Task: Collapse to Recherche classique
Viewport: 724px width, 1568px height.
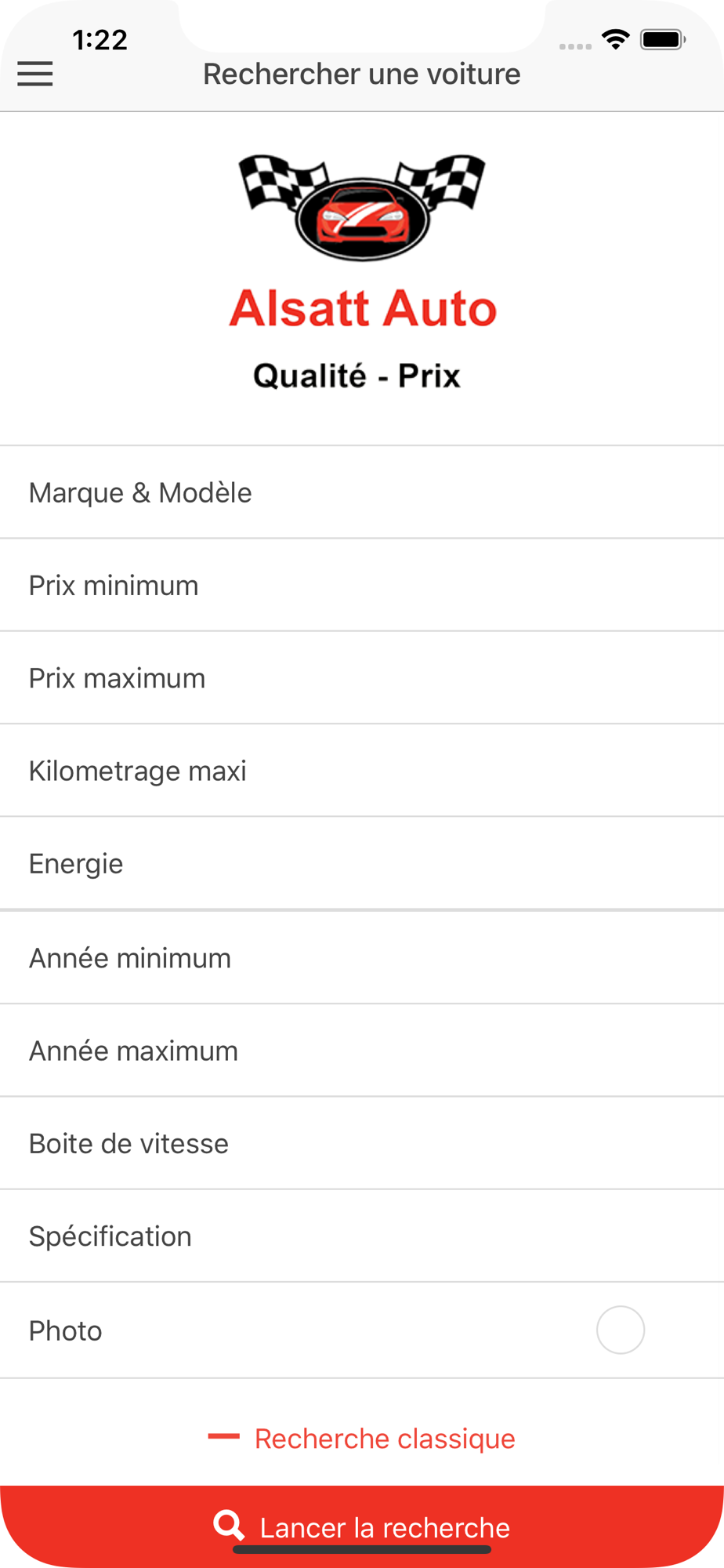Action: click(362, 1438)
